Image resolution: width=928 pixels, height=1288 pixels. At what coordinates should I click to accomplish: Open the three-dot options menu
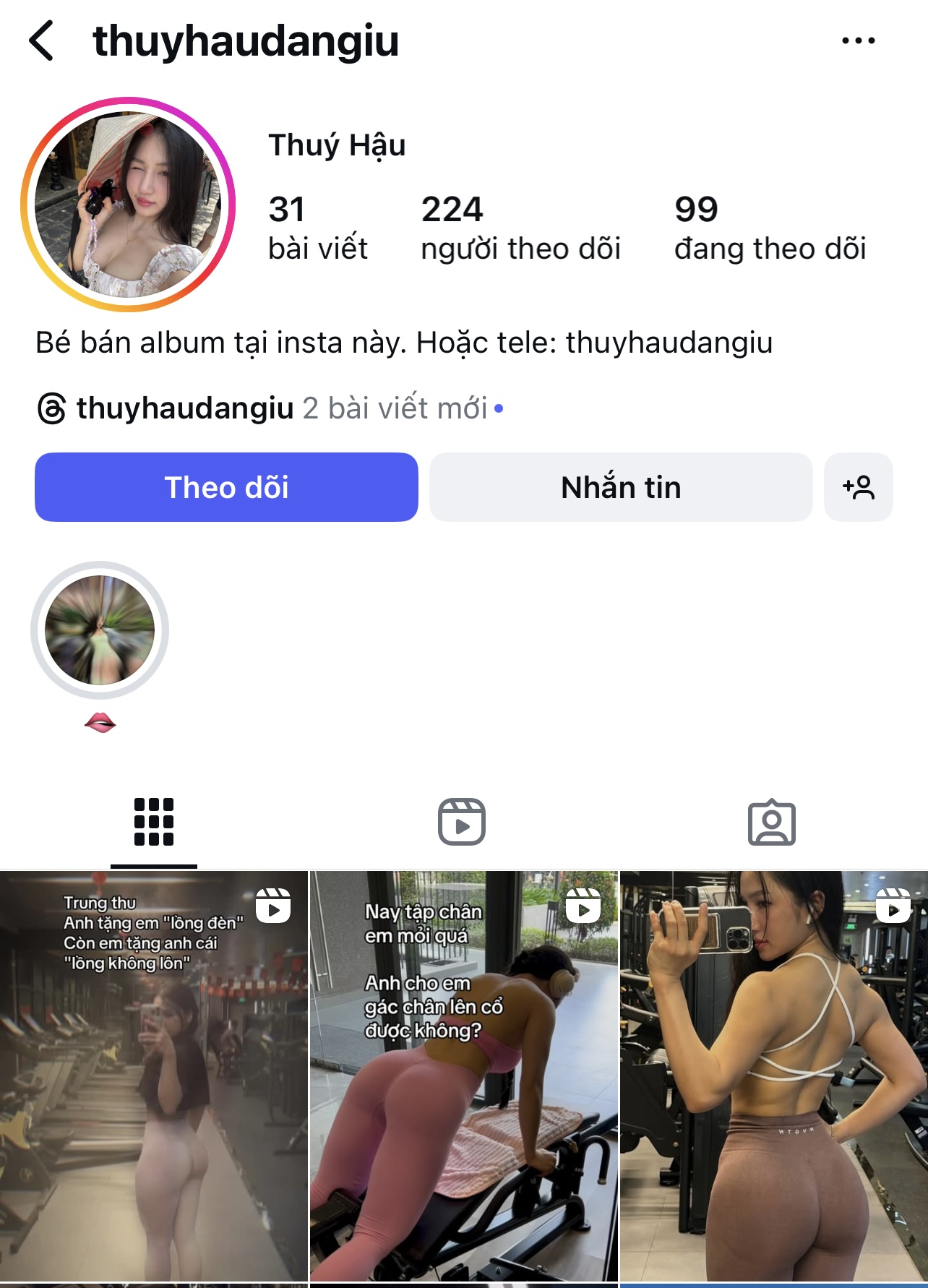pos(858,40)
